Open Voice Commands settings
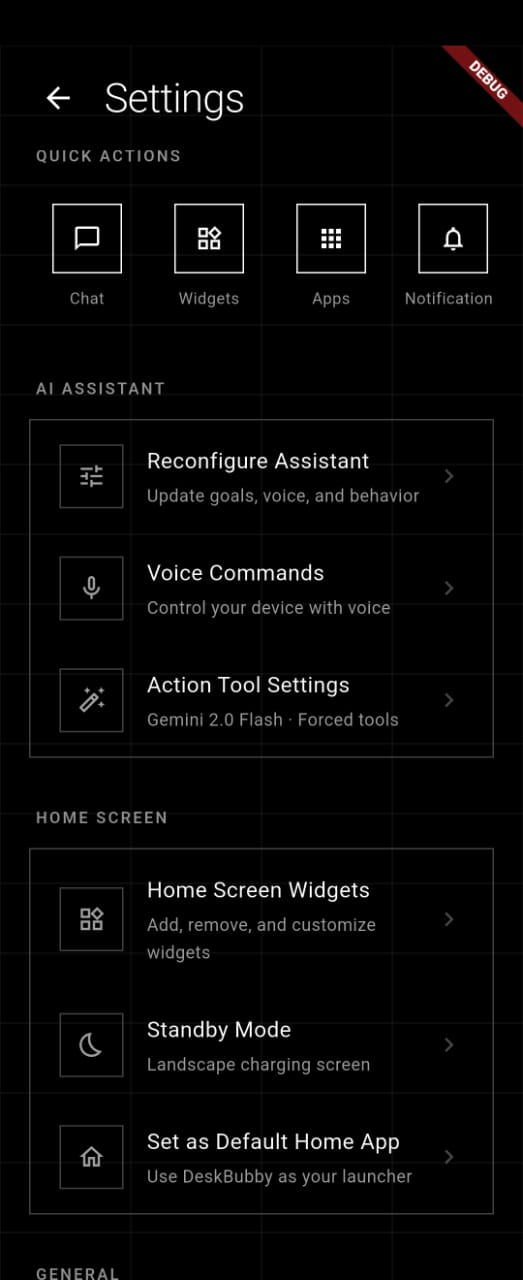Viewport: 523px width, 1280px height. point(261,589)
